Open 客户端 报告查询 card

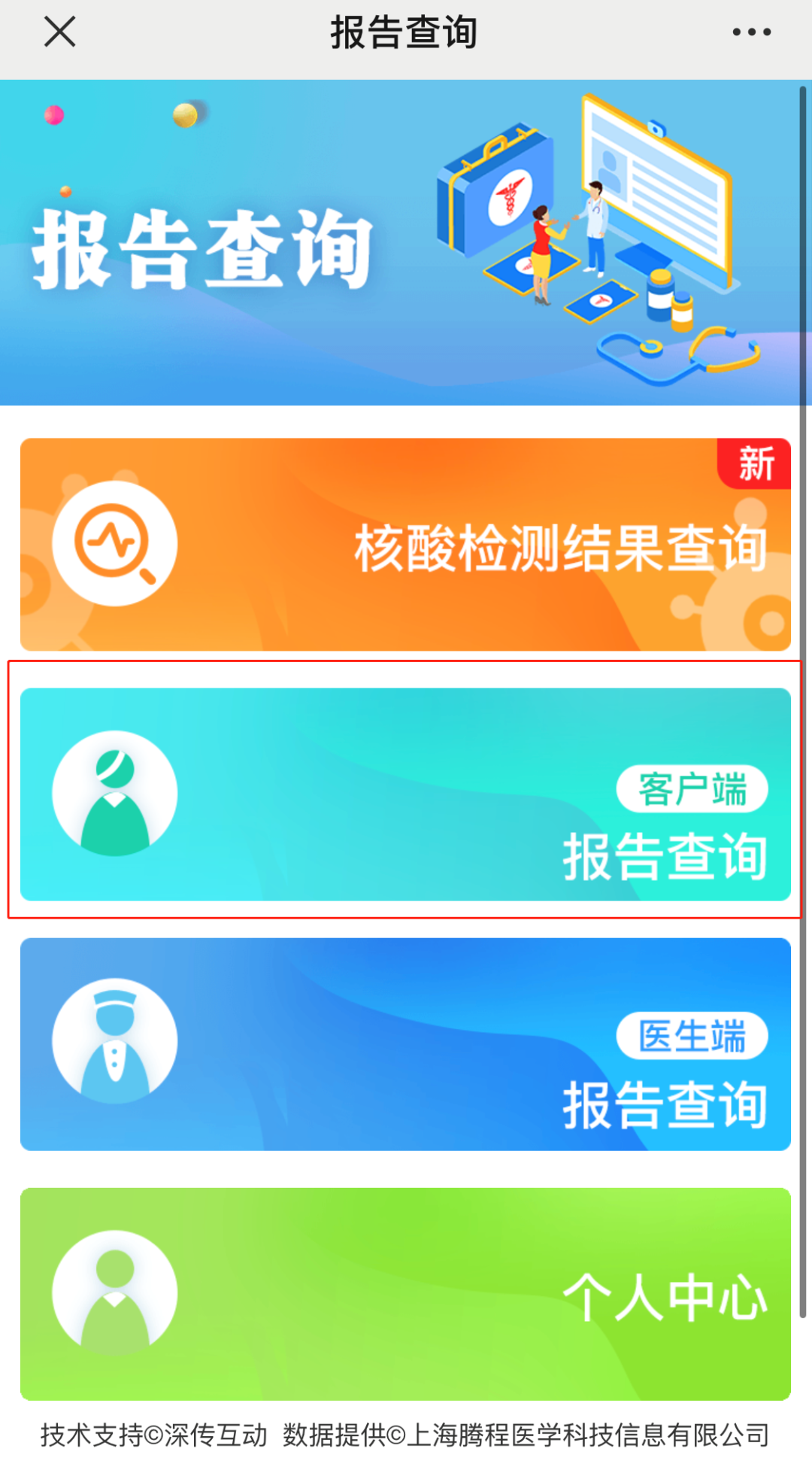(x=405, y=794)
